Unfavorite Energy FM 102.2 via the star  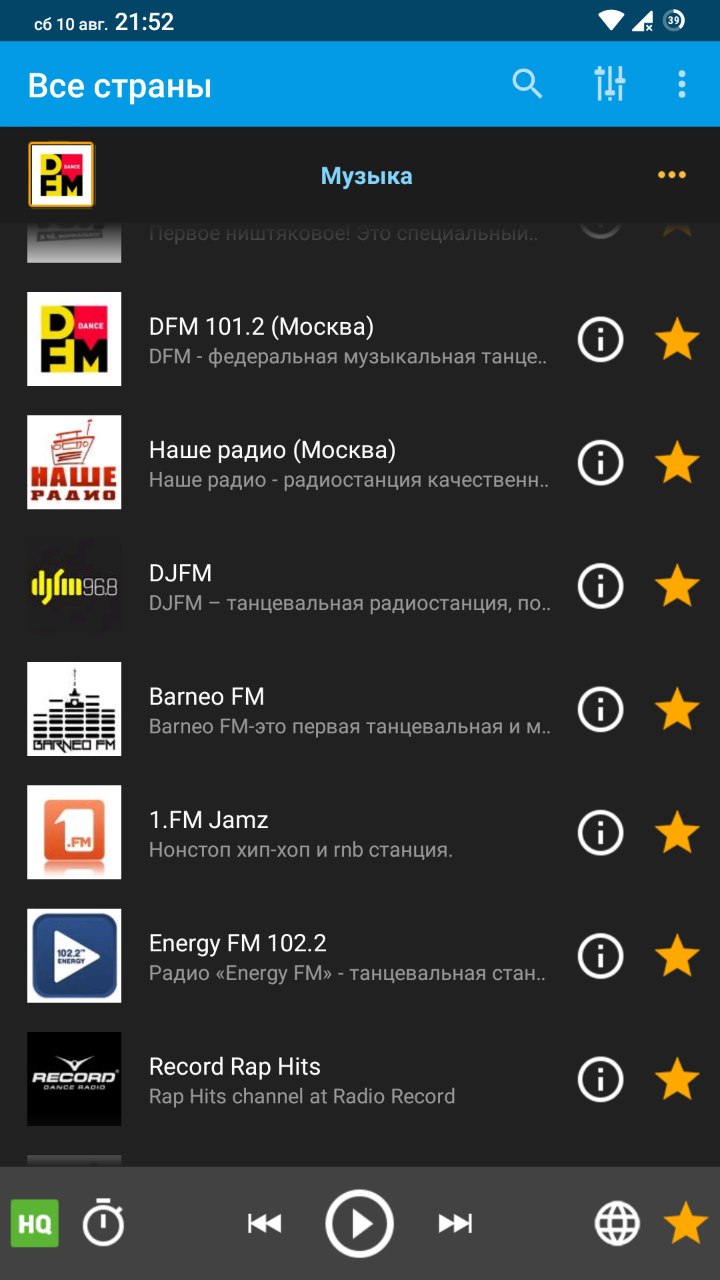tap(677, 955)
